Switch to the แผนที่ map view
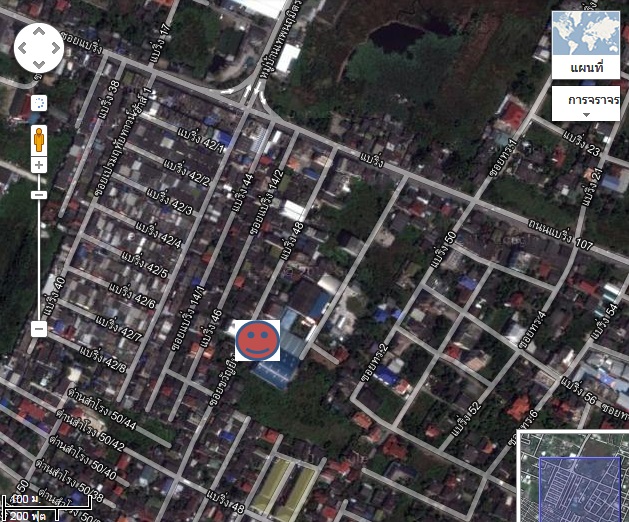 pyautogui.click(x=586, y=67)
